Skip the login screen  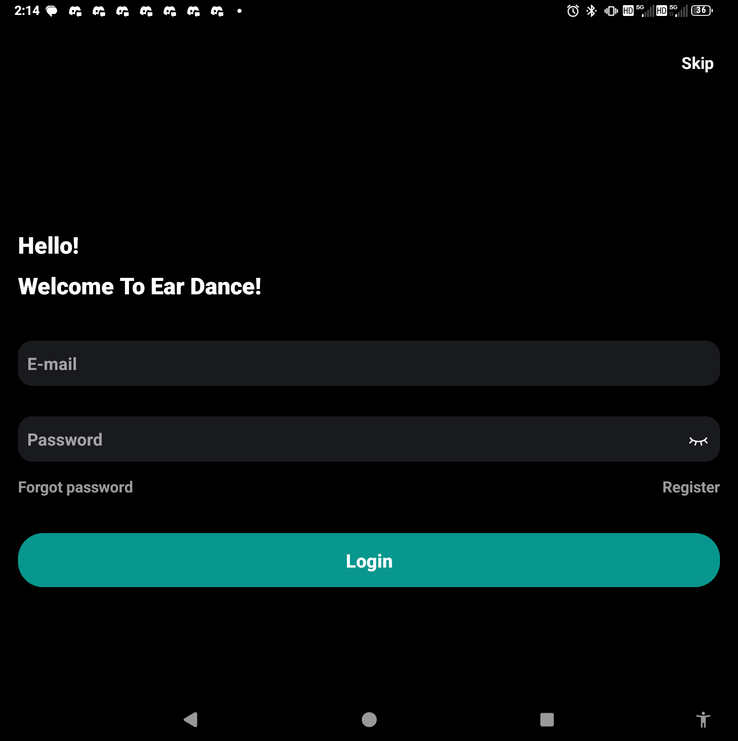pos(697,63)
